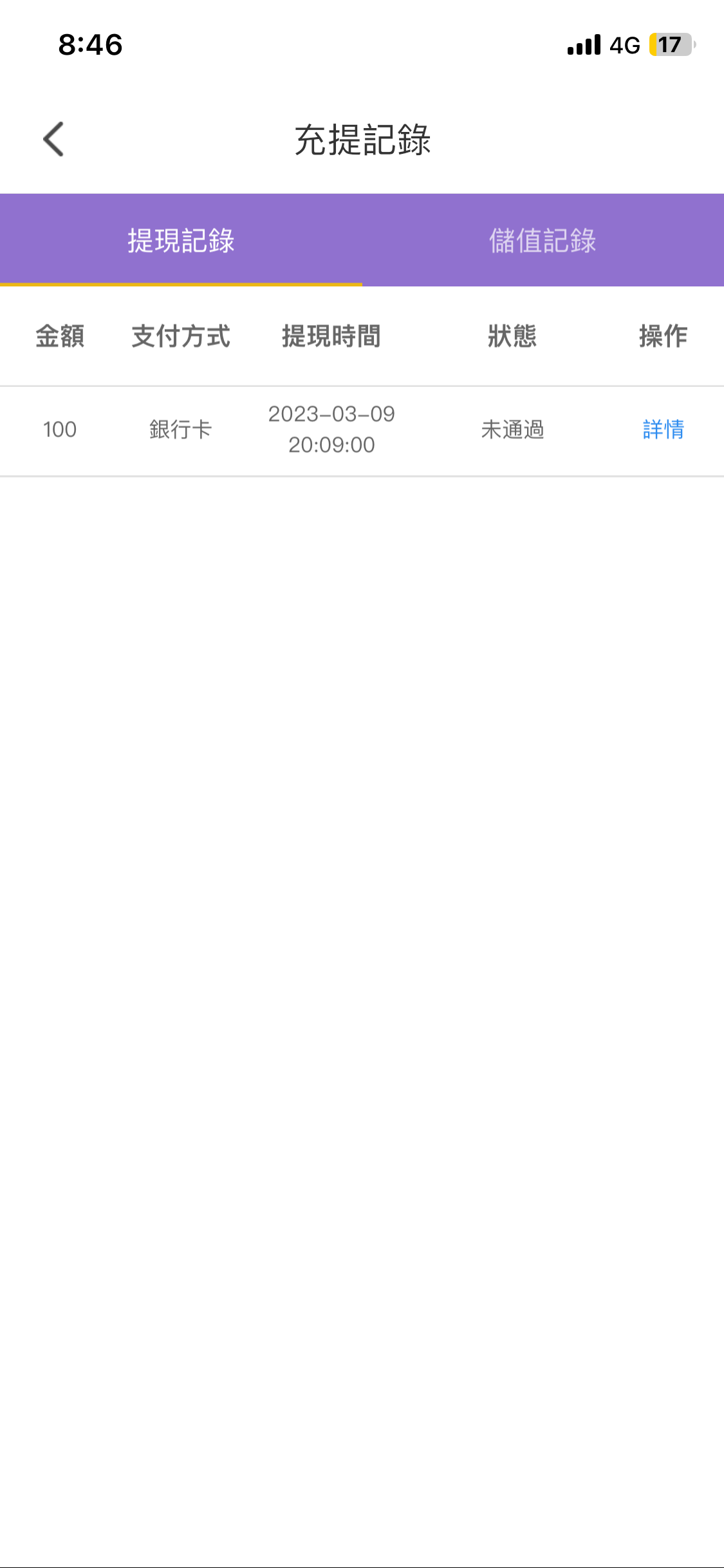Select the 提現記錄 tab
The height and width of the screenshot is (1568, 724).
(181, 240)
